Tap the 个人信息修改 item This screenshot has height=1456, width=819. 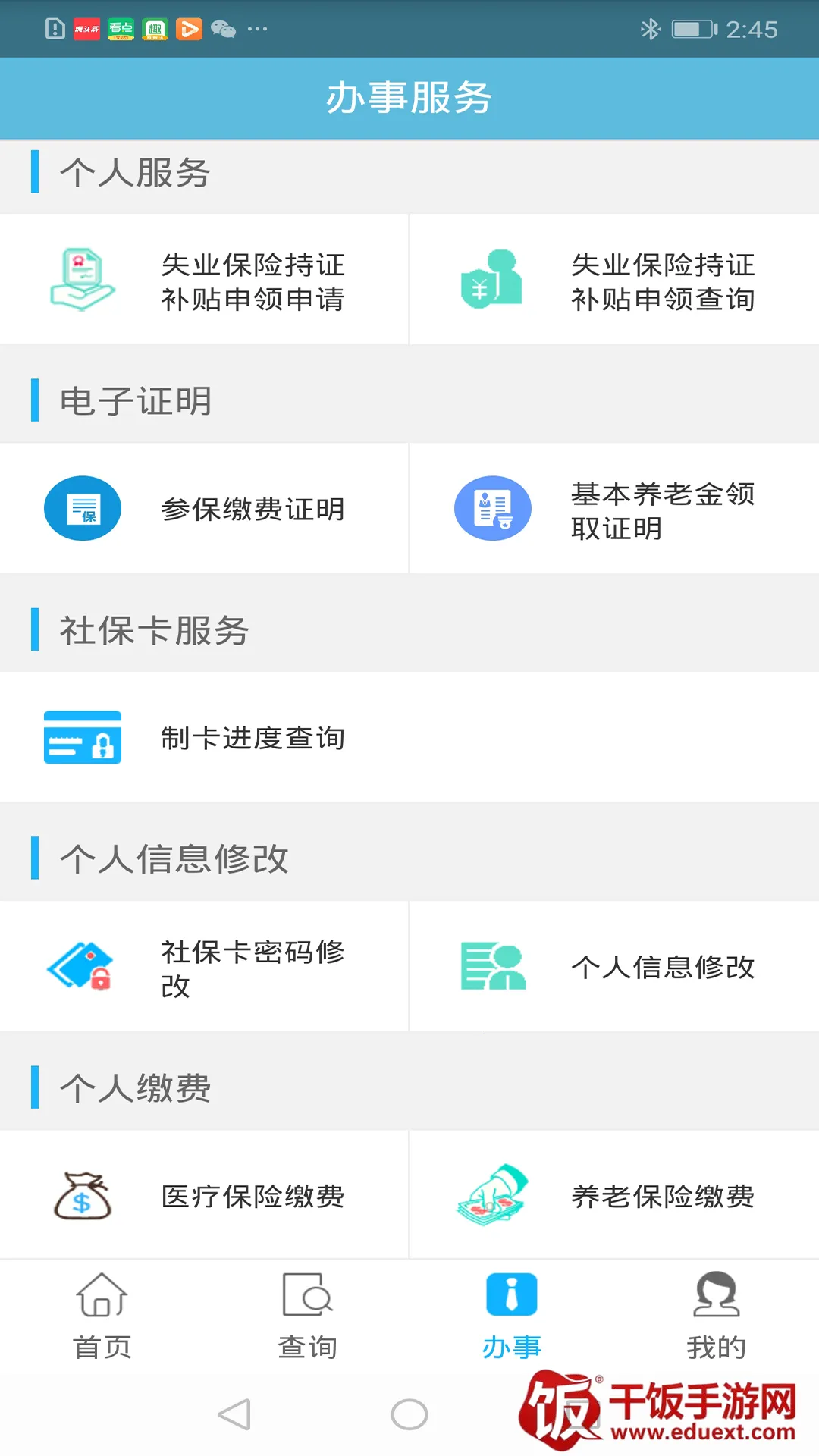point(614,967)
